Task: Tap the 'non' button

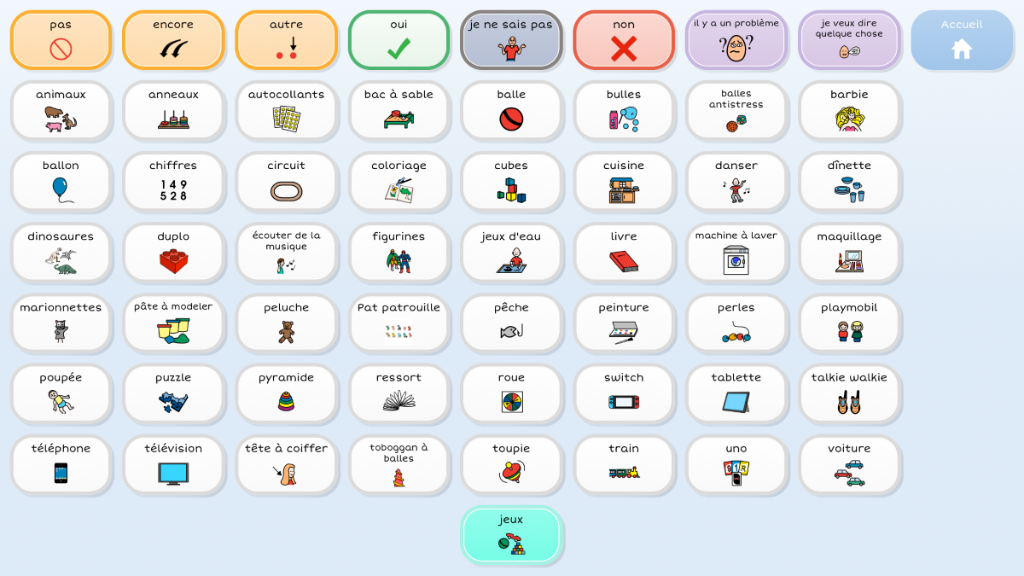Action: 624,40
